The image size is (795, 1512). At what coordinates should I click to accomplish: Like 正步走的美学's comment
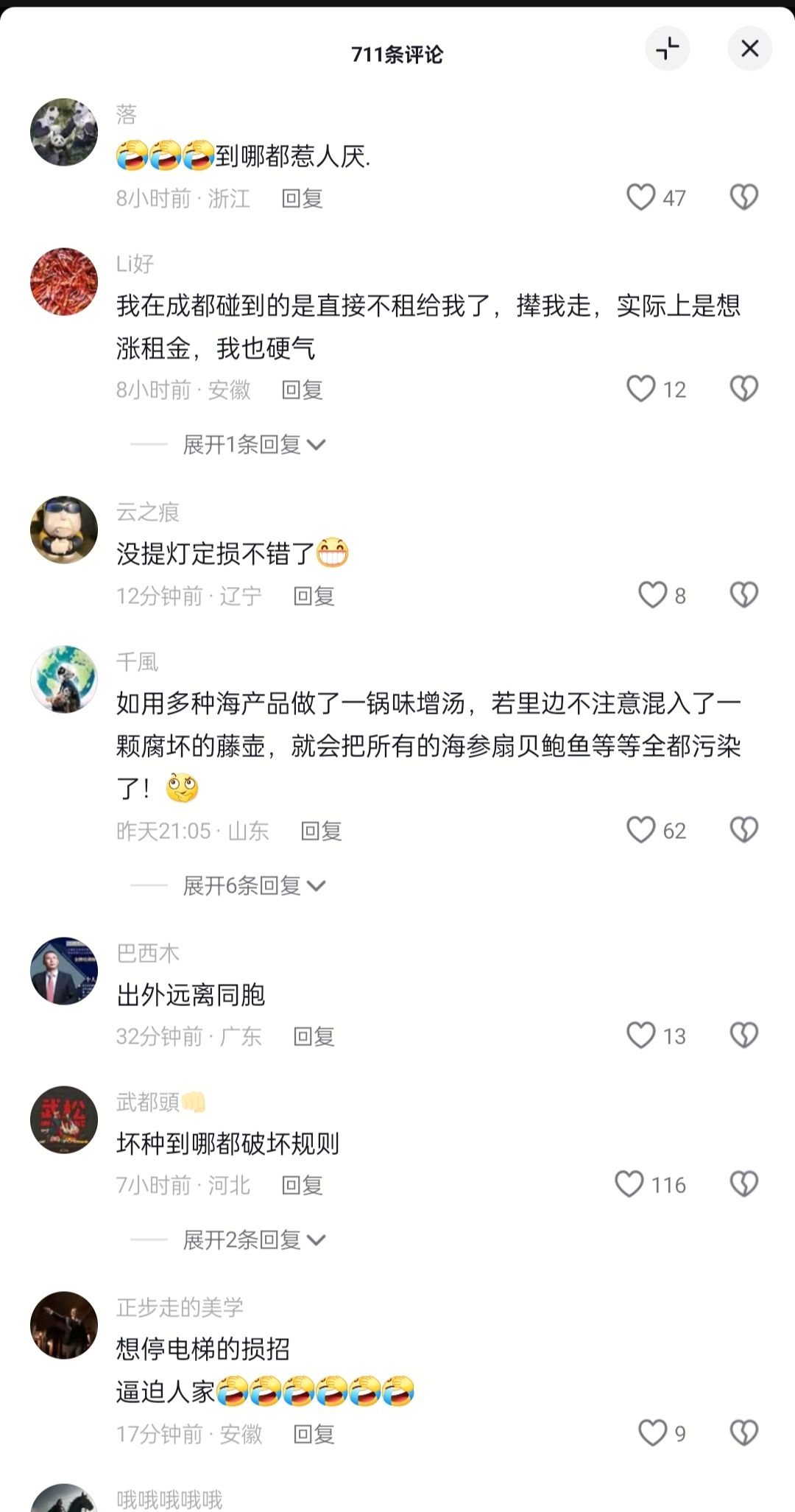[x=652, y=1432]
